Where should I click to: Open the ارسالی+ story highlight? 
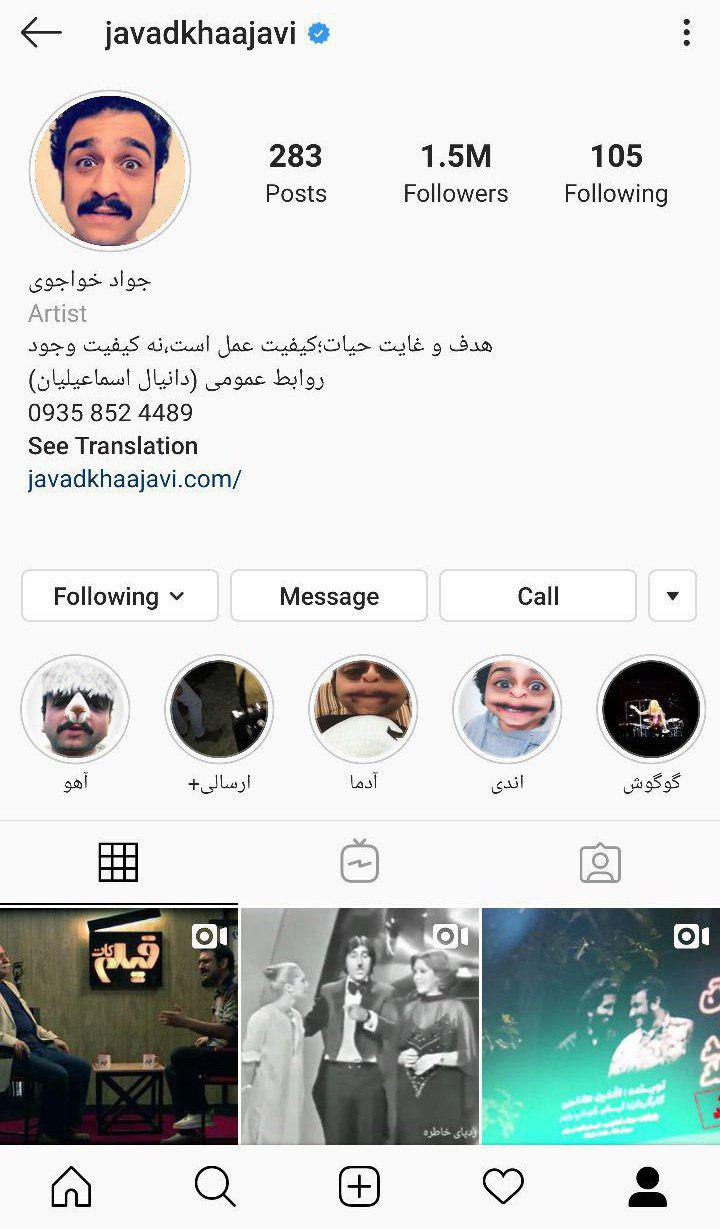tap(219, 709)
